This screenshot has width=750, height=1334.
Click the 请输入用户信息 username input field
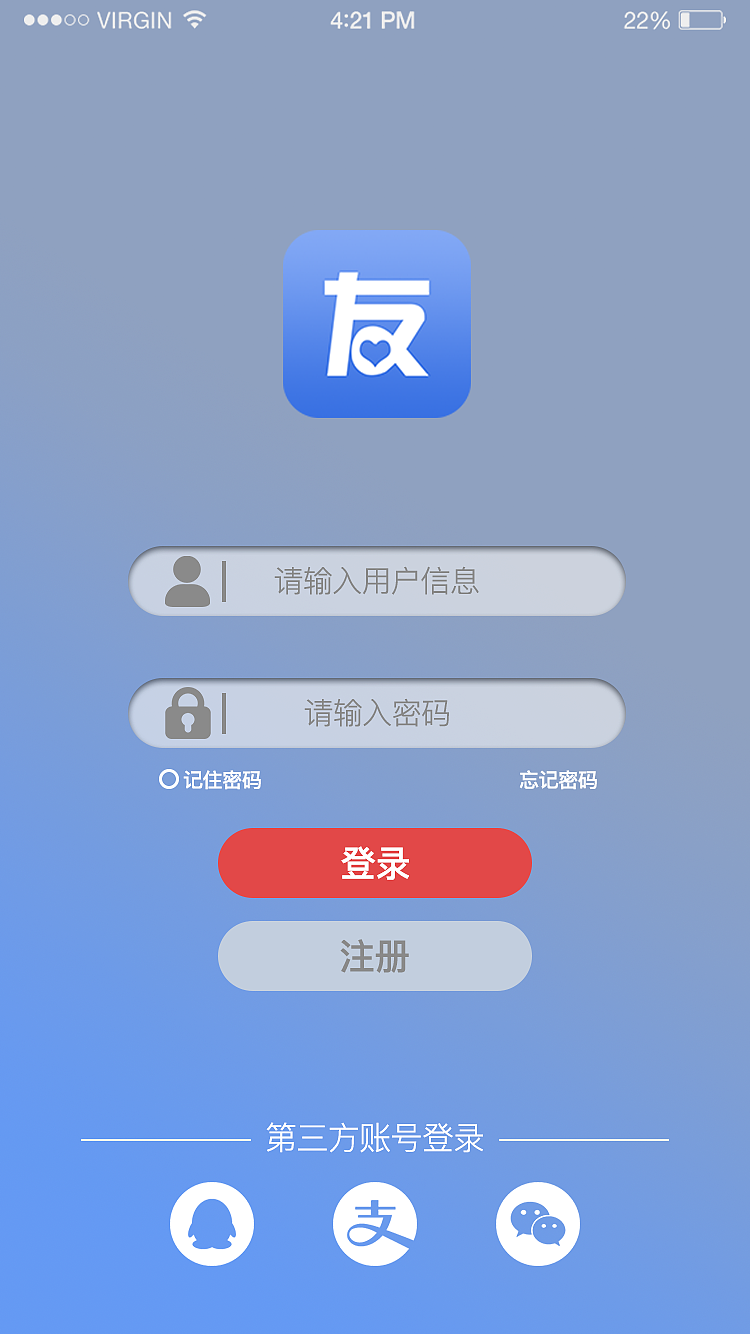click(400, 581)
